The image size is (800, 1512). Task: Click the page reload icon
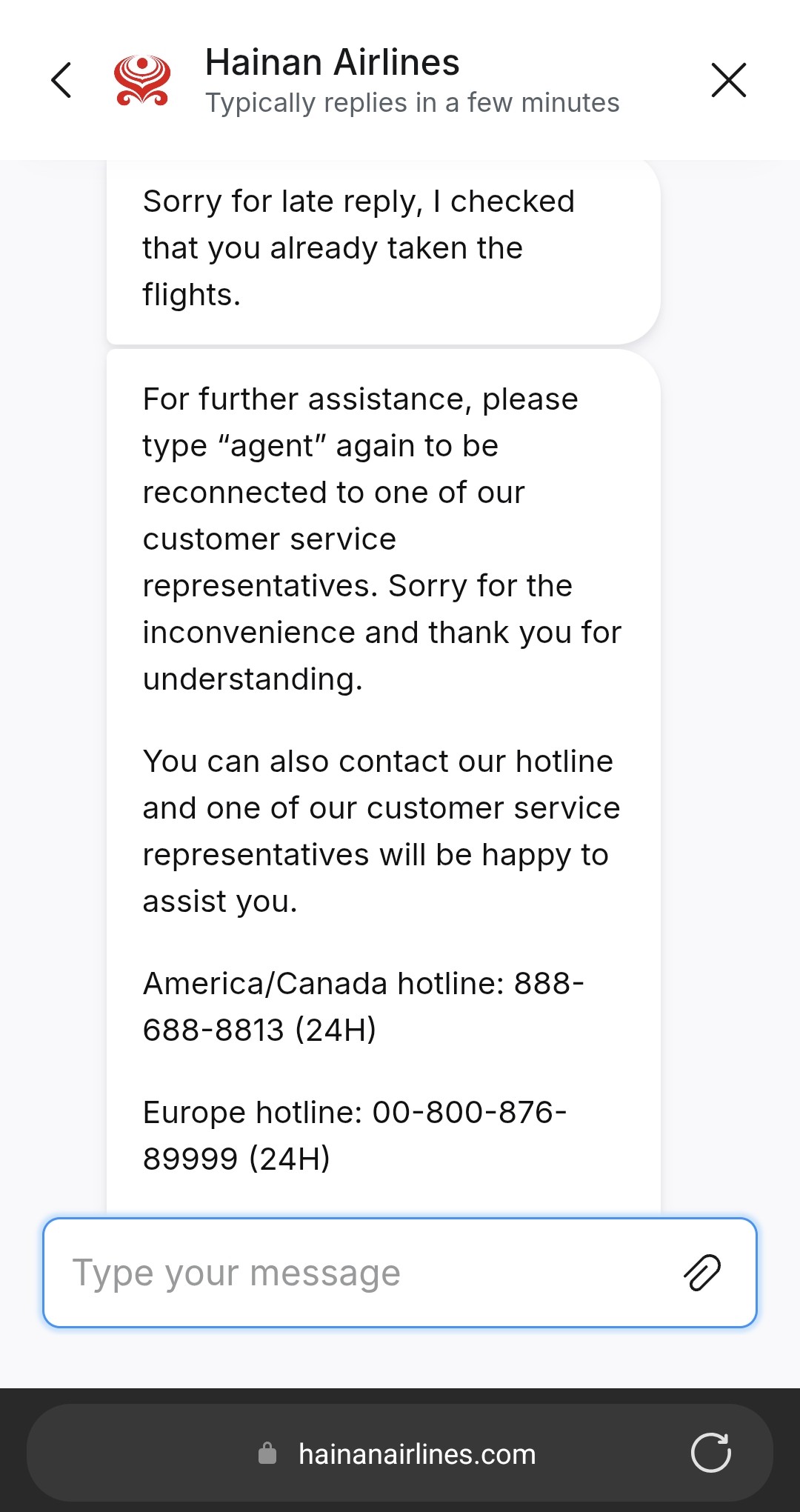[x=710, y=1453]
